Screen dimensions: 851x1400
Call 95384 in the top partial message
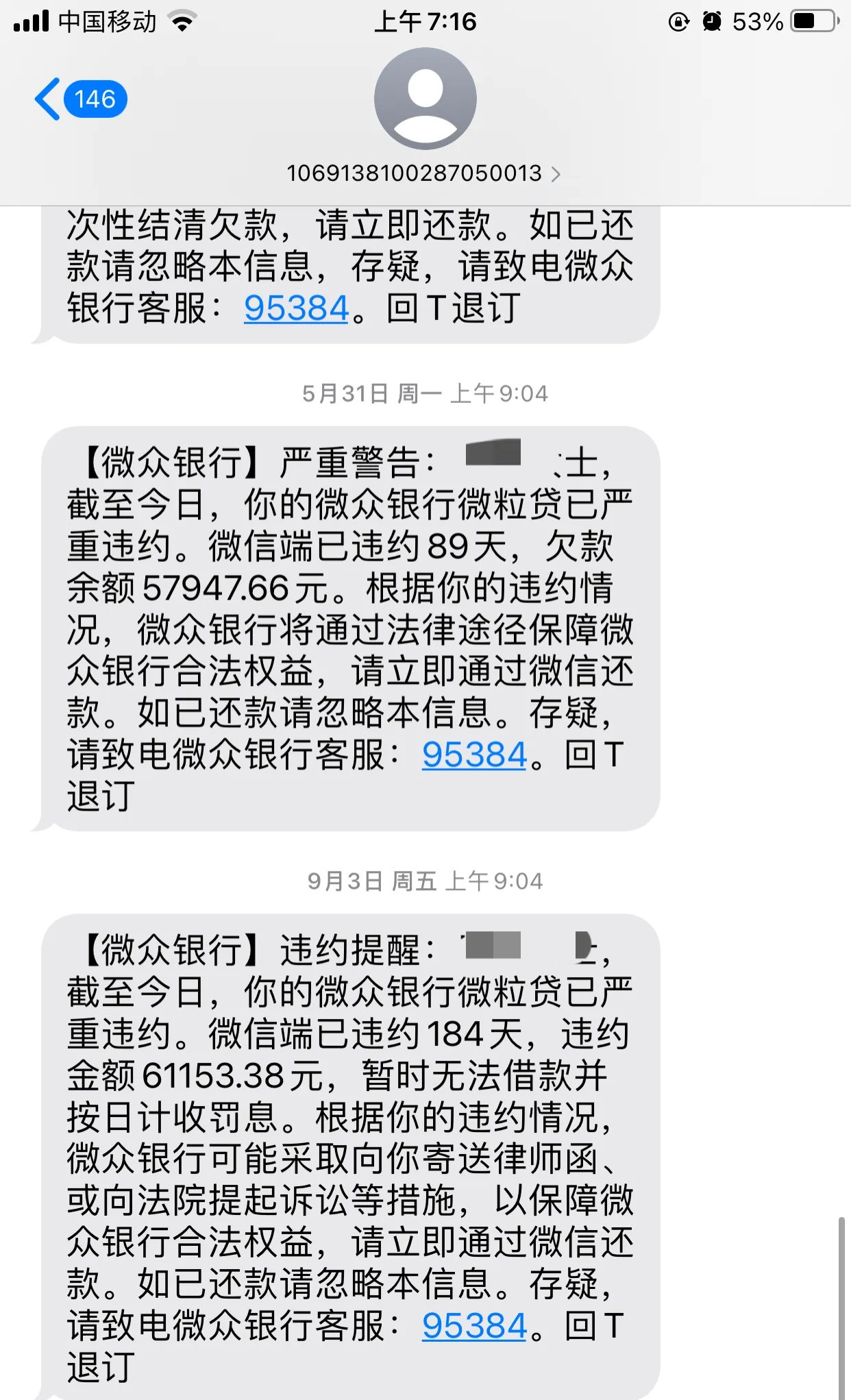click(x=297, y=308)
